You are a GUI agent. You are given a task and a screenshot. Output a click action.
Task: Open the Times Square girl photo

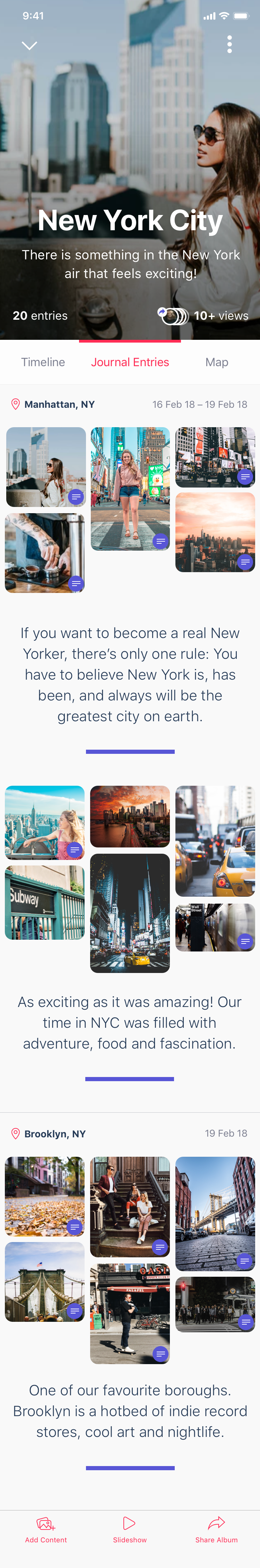pos(130,488)
